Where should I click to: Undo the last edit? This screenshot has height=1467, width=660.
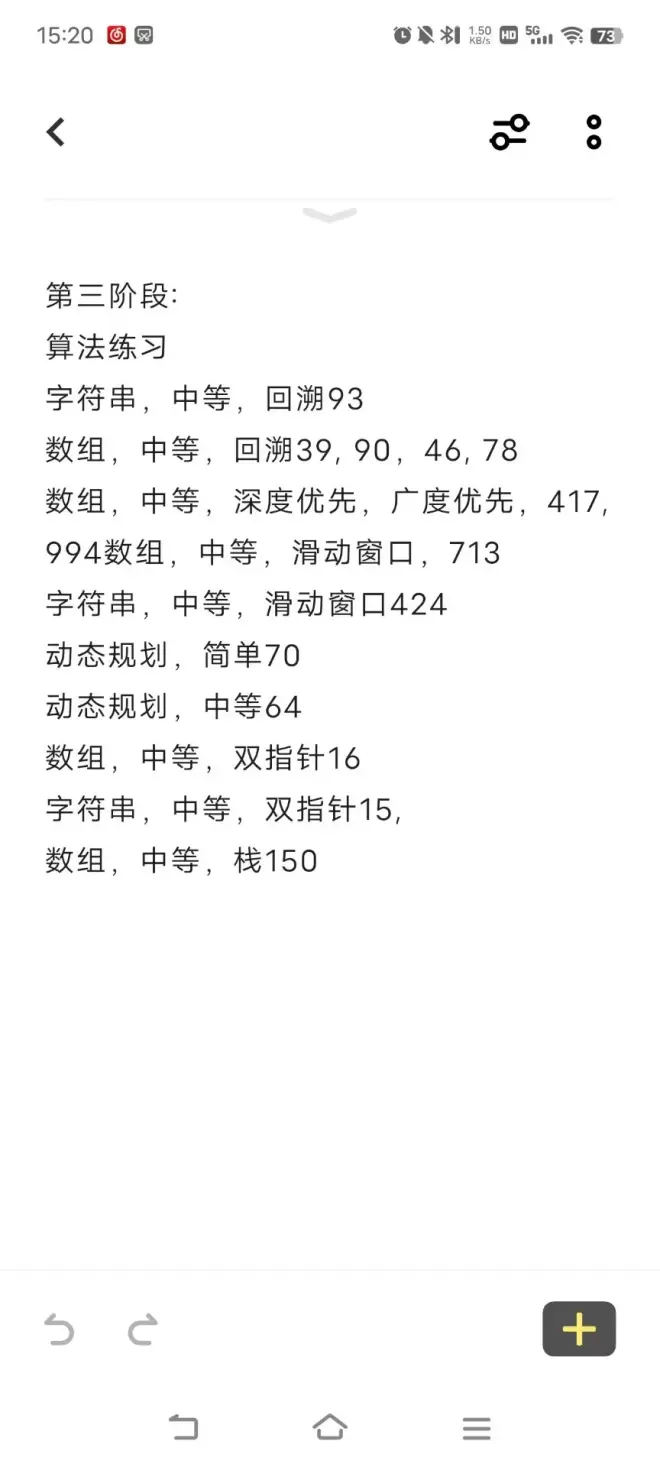coord(60,1330)
